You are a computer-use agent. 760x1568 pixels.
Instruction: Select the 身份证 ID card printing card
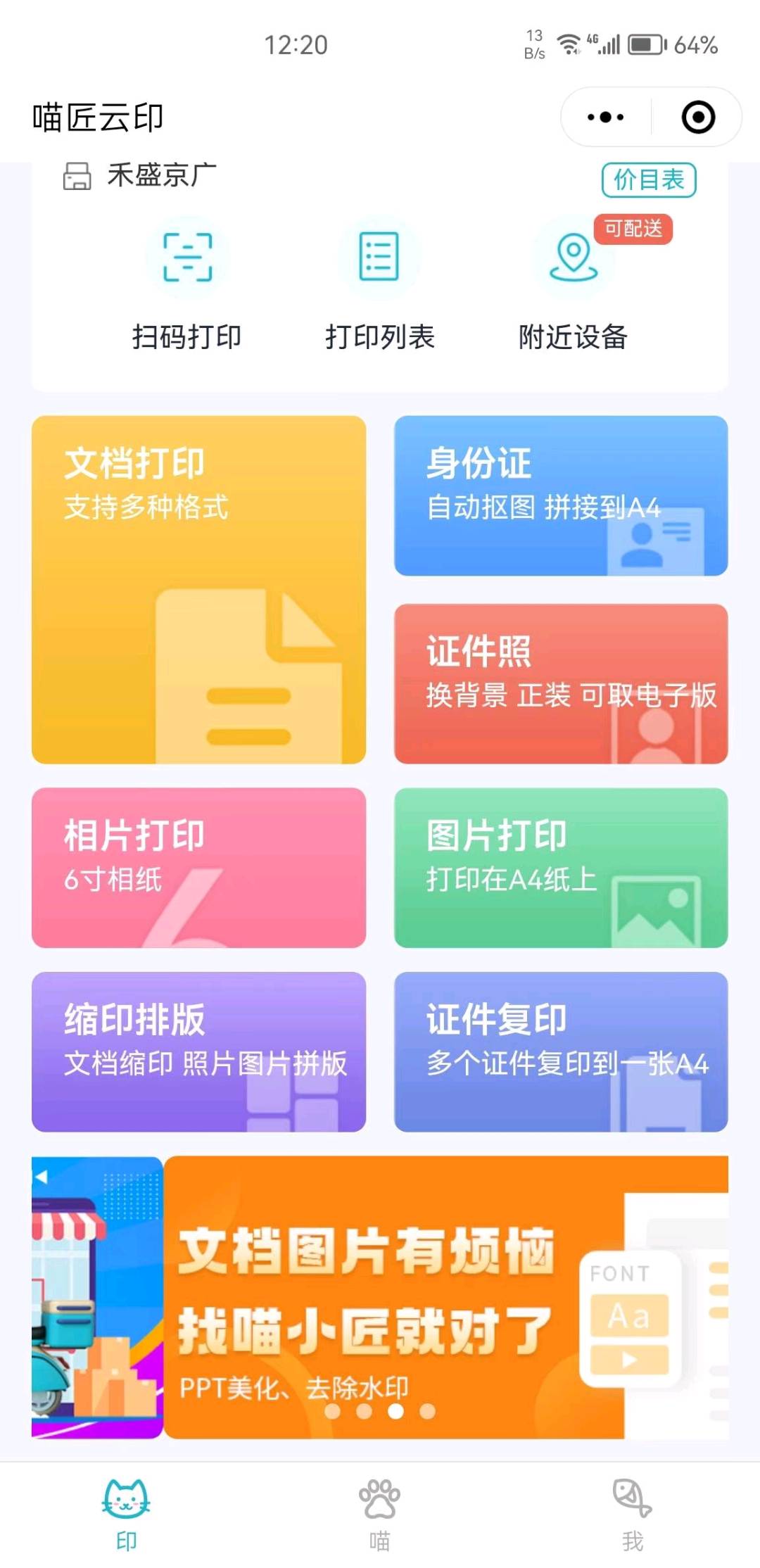coord(561,495)
